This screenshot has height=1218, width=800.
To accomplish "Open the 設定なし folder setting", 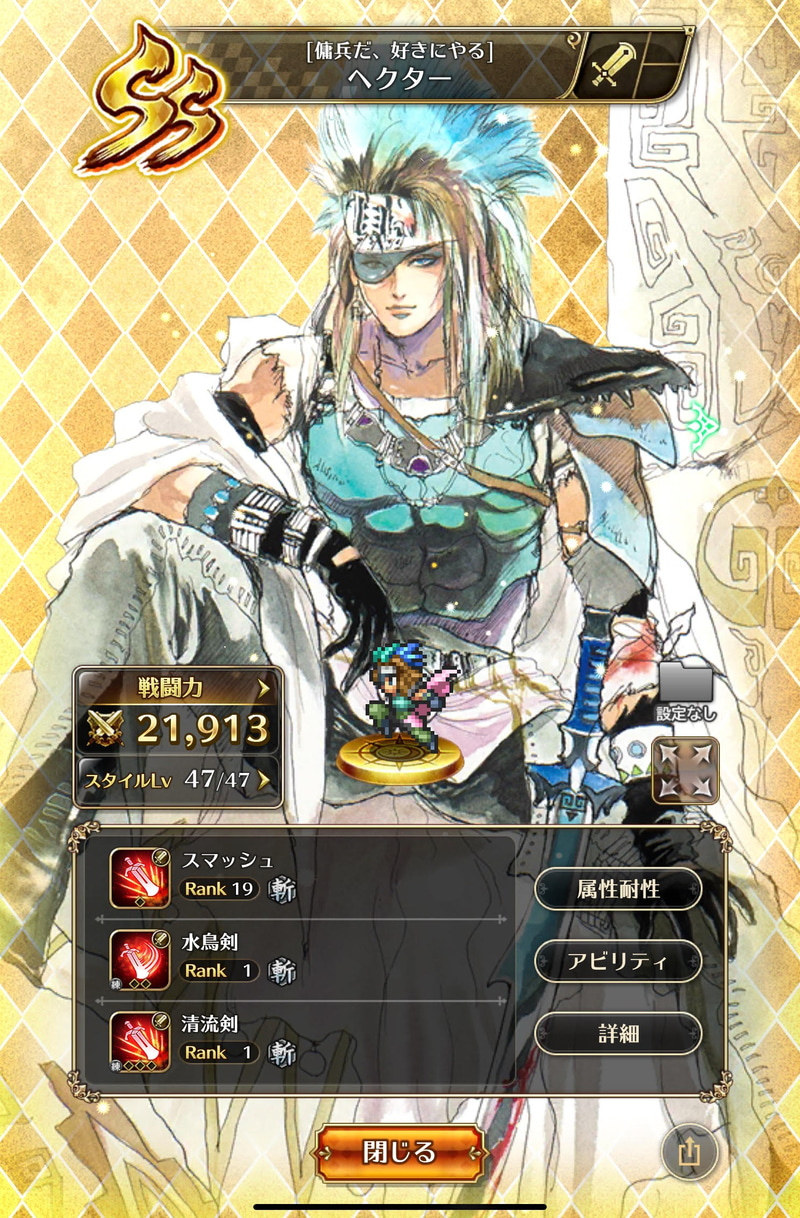I will [685, 690].
